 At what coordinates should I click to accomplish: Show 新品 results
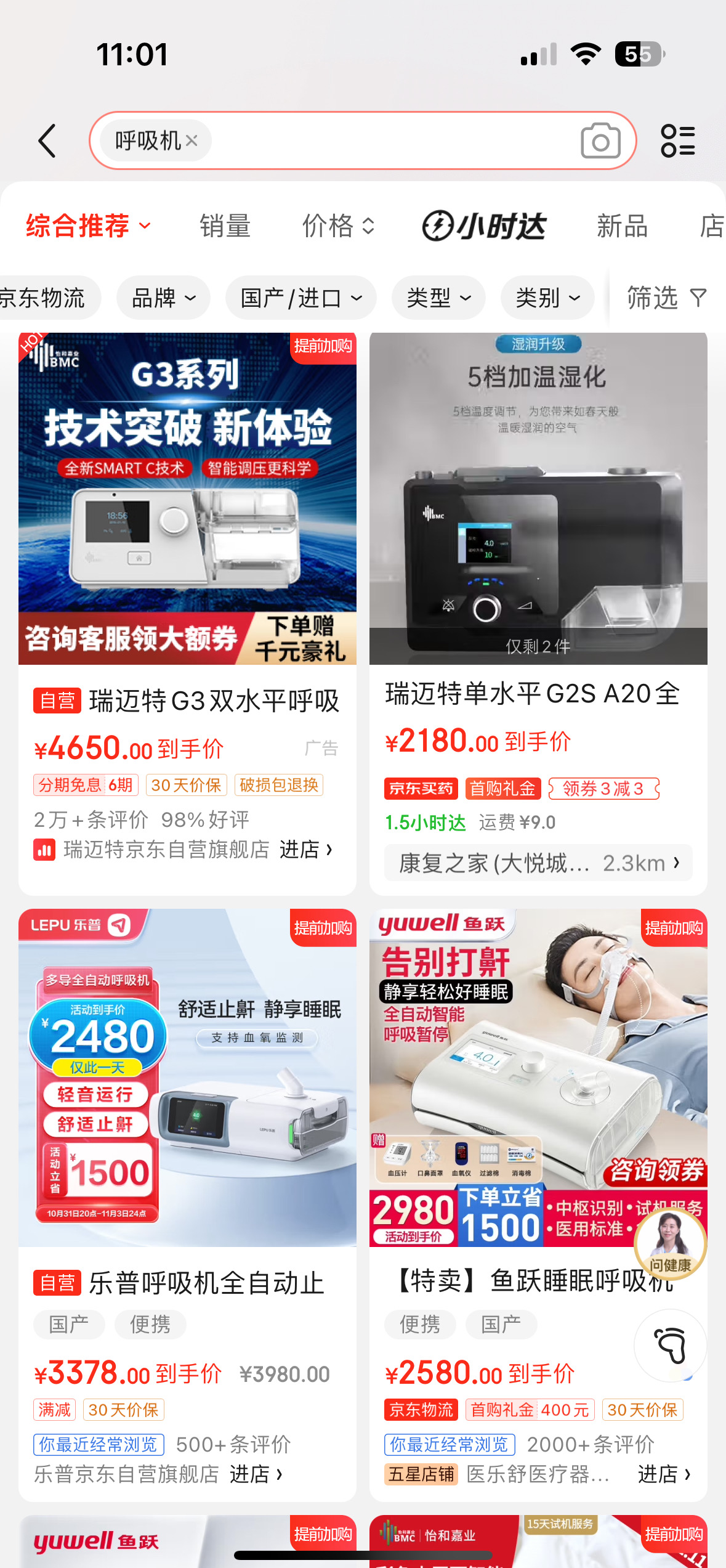[x=622, y=226]
